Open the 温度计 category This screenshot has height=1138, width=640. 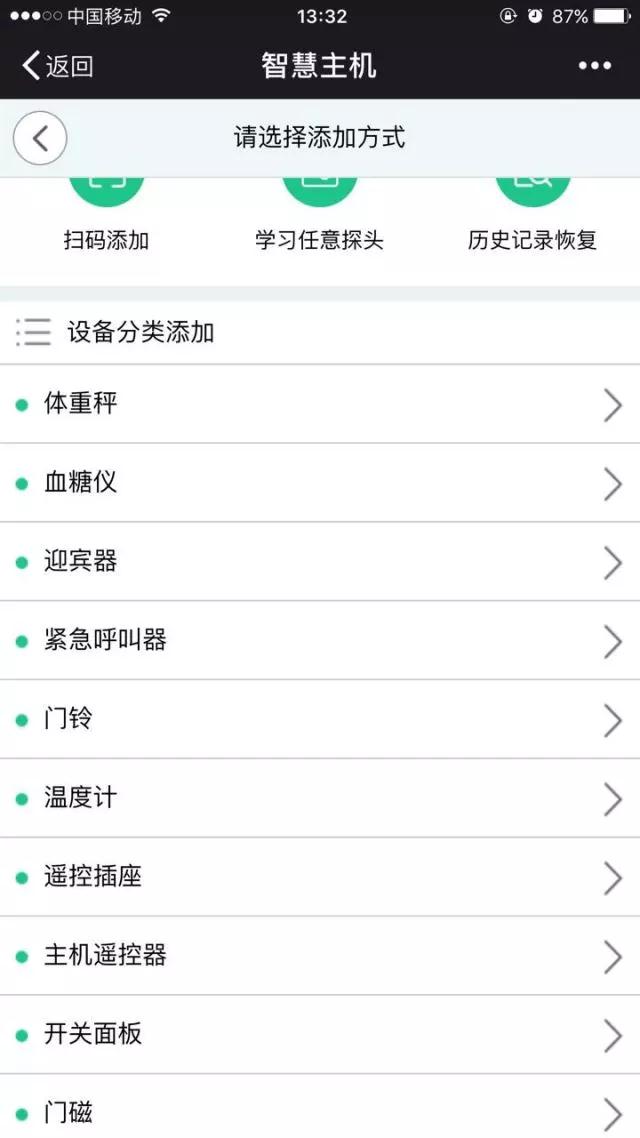click(320, 798)
